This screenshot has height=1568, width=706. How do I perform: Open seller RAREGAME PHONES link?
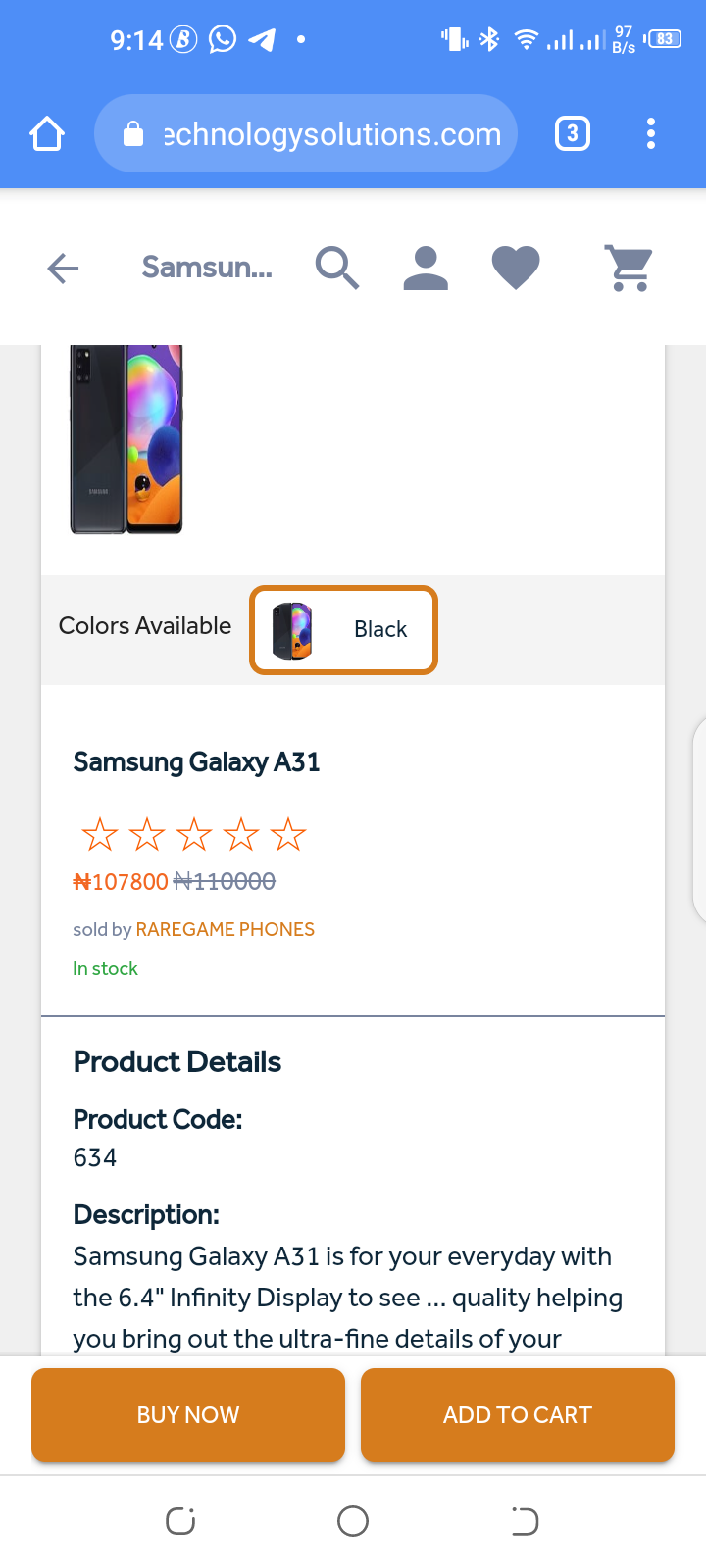(x=226, y=929)
